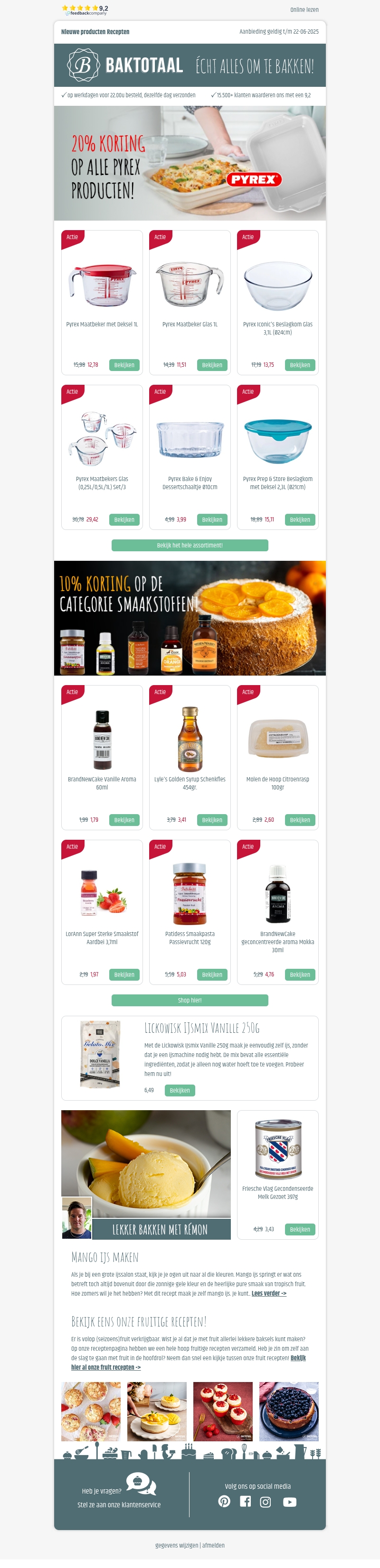Open the Online lezen link
The height and width of the screenshot is (1568, 380).
304,10
